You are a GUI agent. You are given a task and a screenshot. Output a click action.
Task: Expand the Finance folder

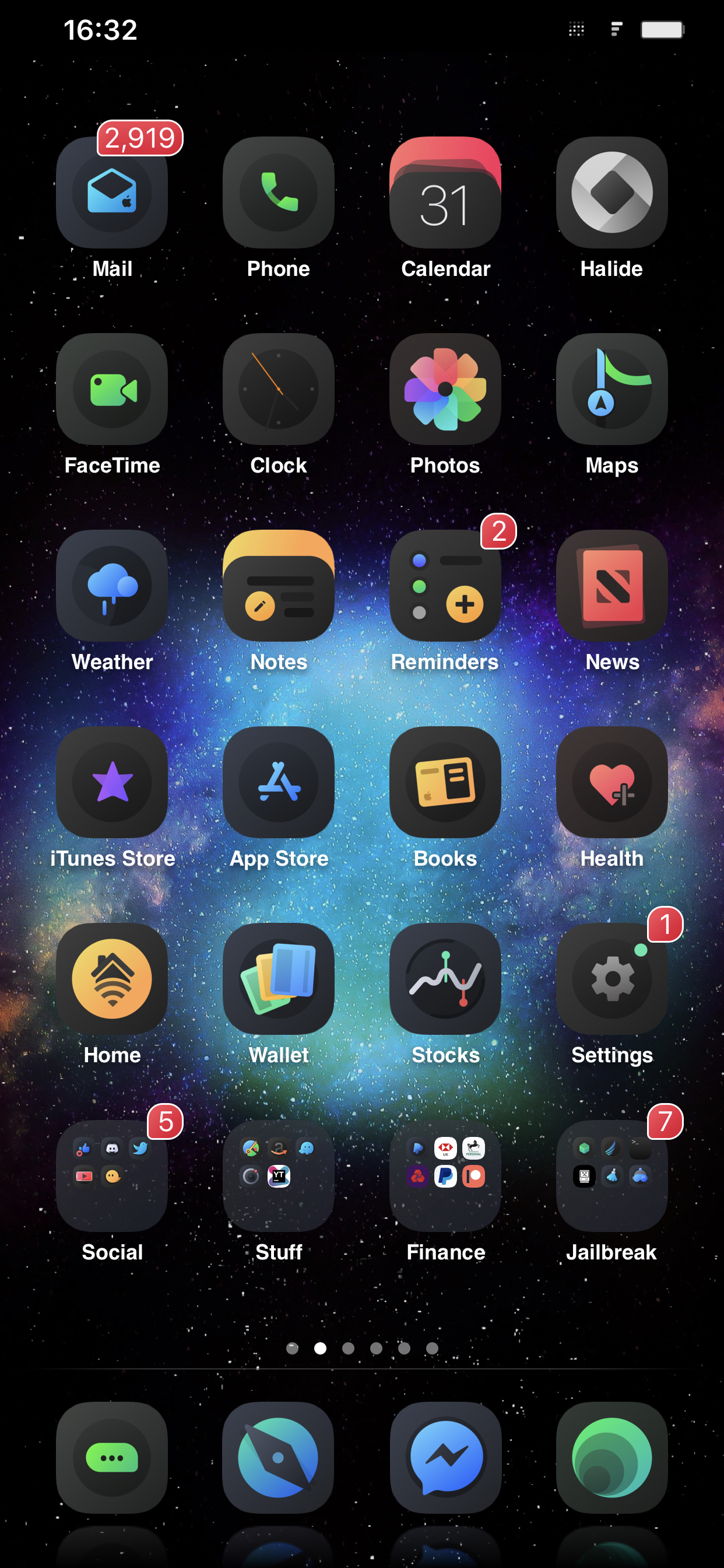(x=445, y=1175)
